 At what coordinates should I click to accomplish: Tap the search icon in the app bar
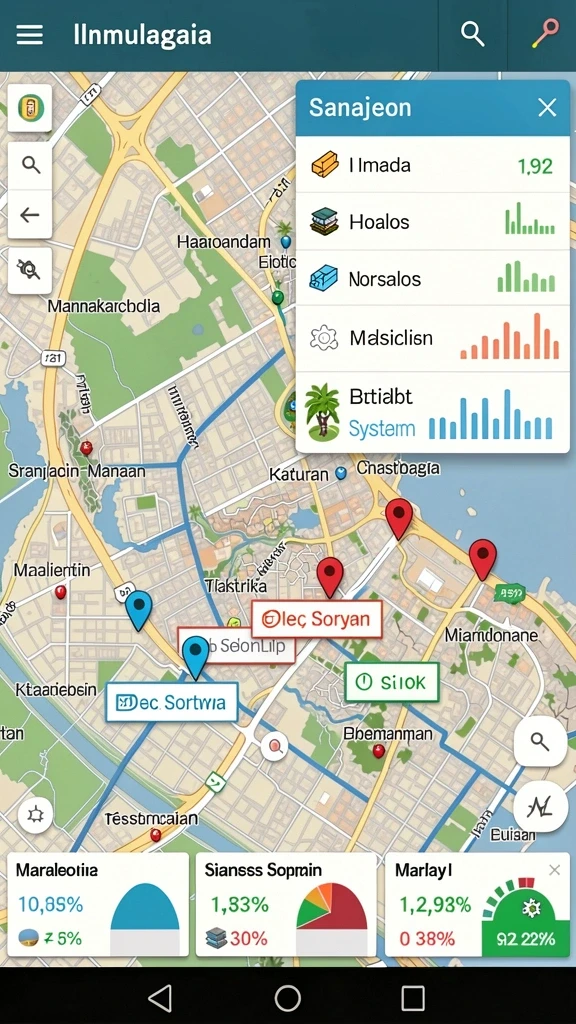472,34
